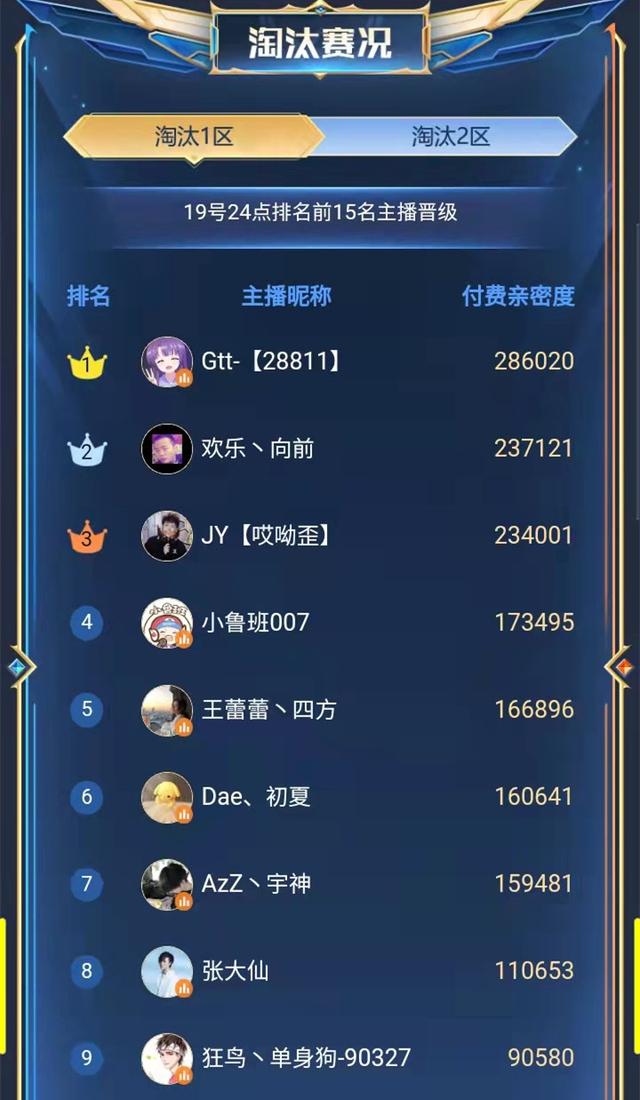Open streamer Gtt-【28811】 row
The width and height of the screenshot is (640, 1100).
[x=271, y=361]
